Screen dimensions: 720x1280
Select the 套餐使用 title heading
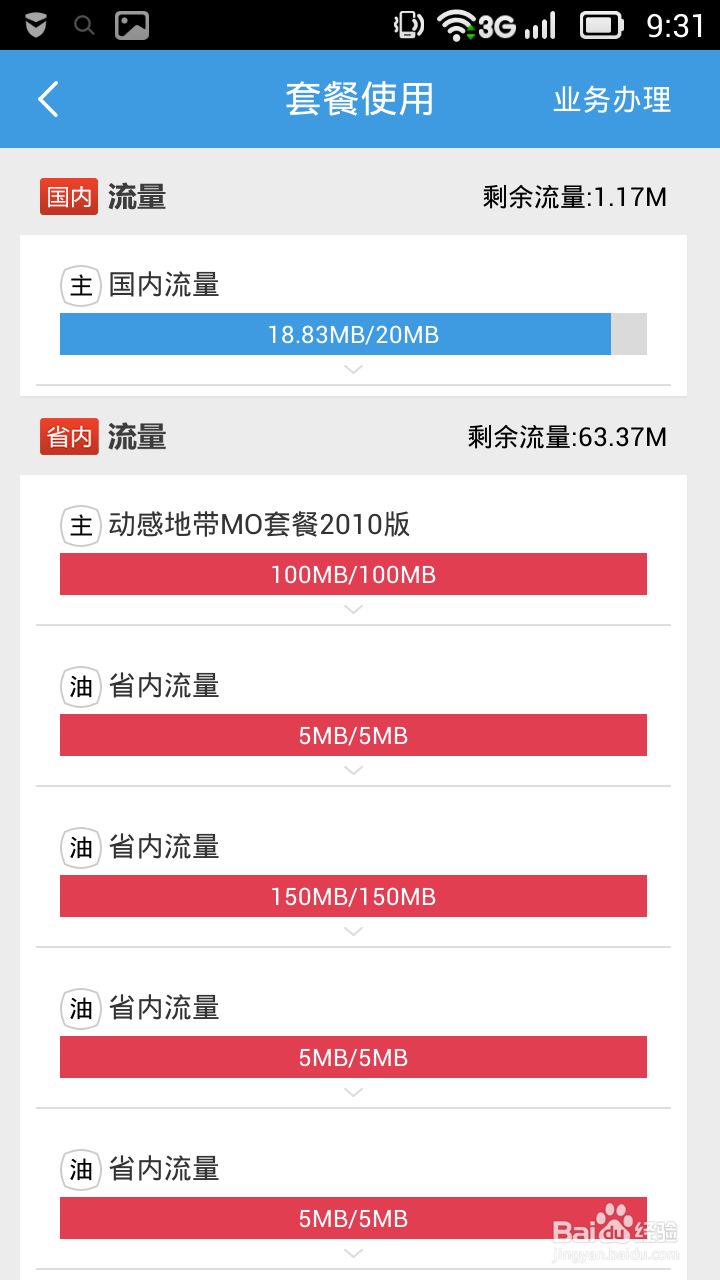360,99
